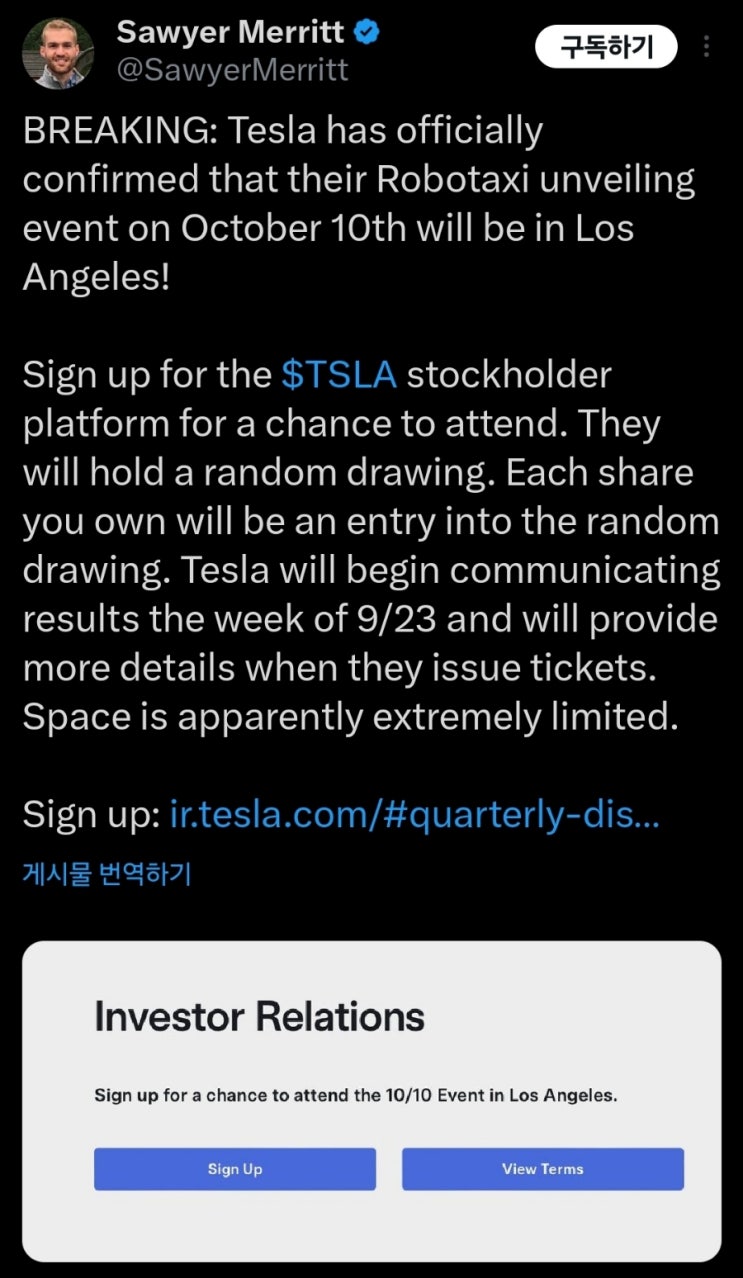The image size is (743, 1278).
Task: Open the ir.tesla.com sign-up link
Action: [415, 815]
